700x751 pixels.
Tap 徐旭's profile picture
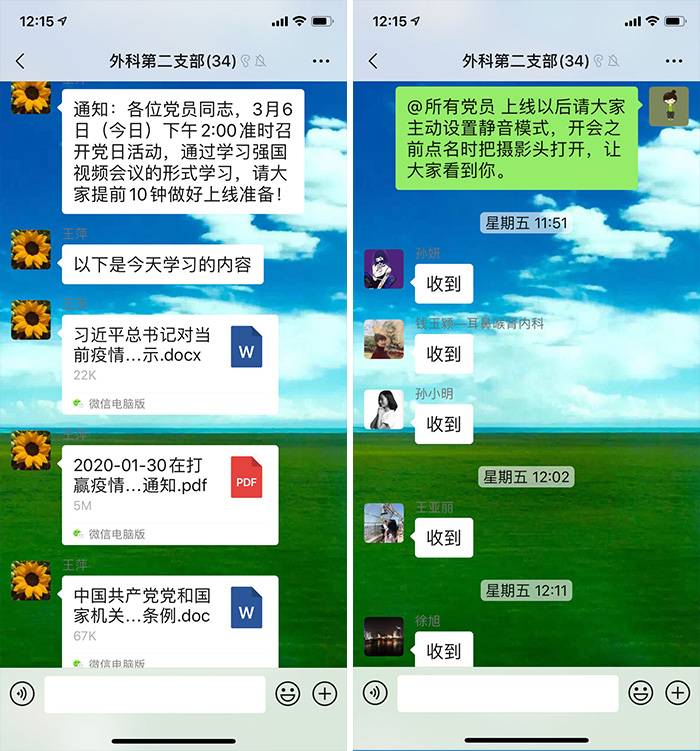click(384, 636)
